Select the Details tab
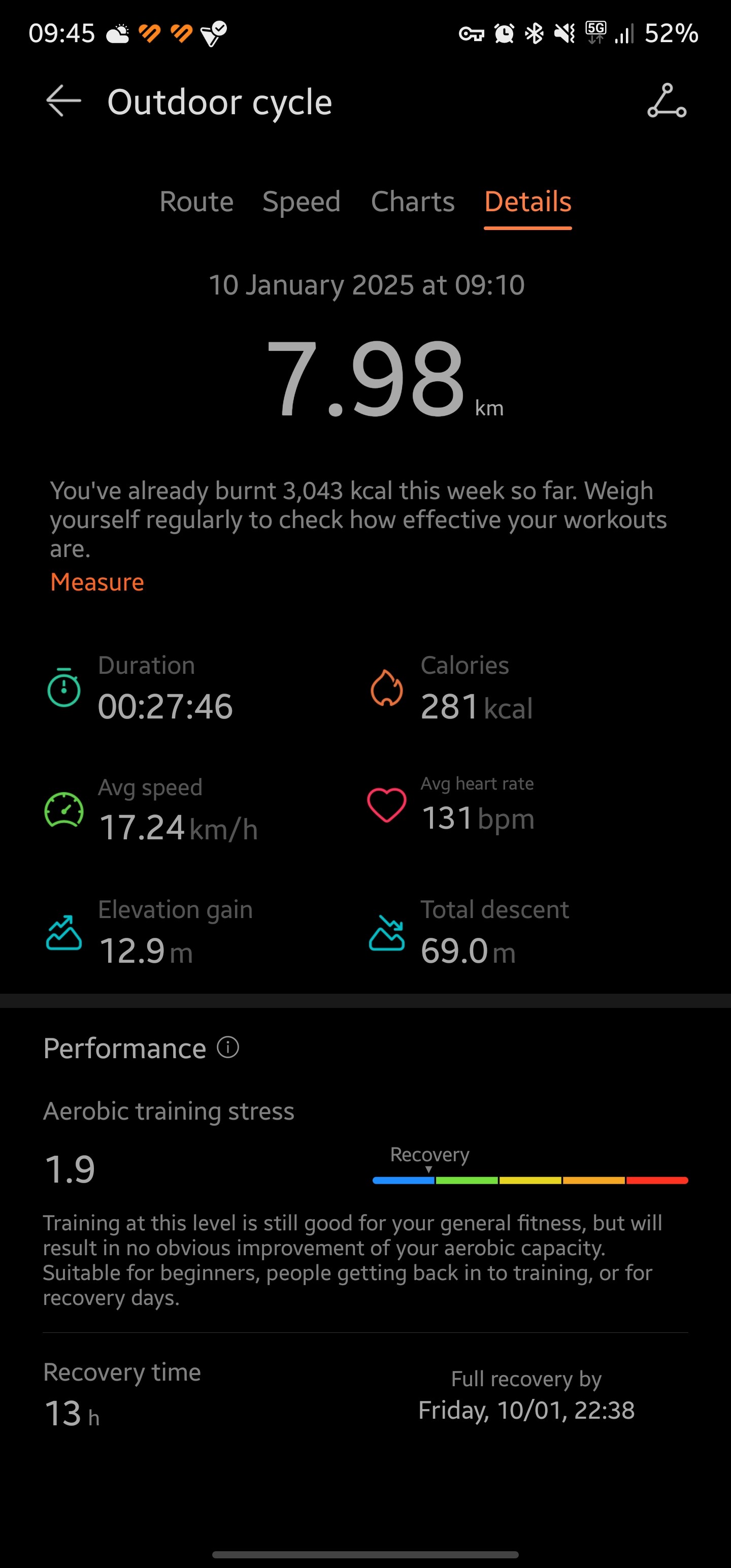The width and height of the screenshot is (731, 1568). (x=527, y=202)
